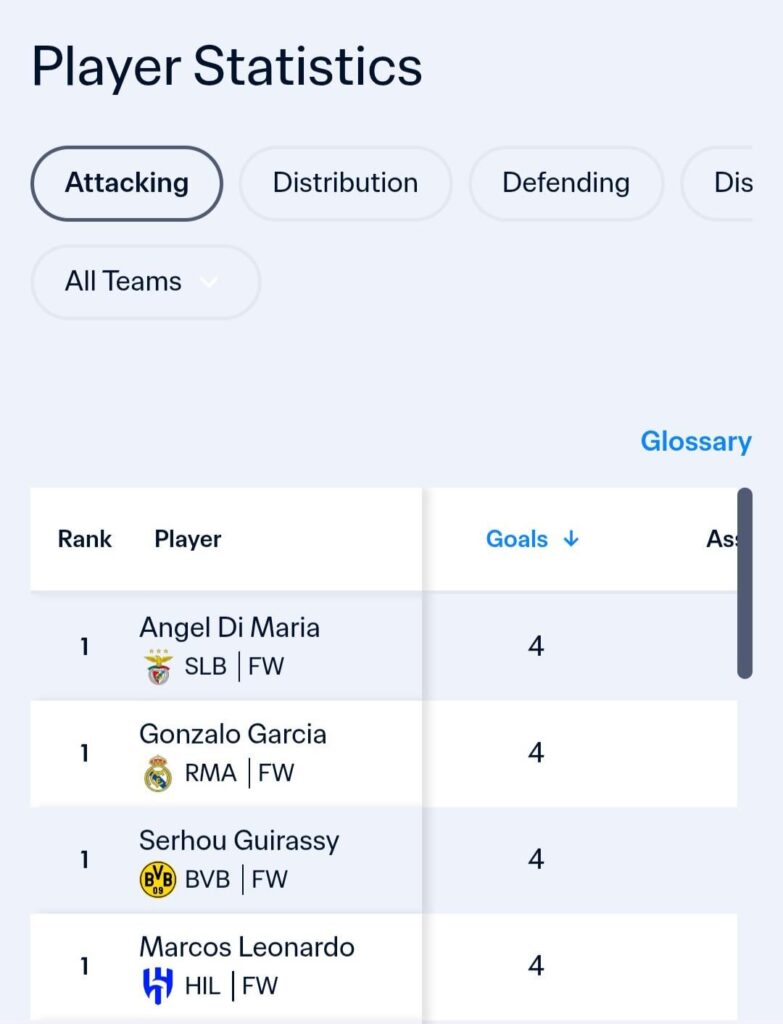The width and height of the screenshot is (783, 1024).
Task: Select Angel Di Maria's player name
Action: tap(229, 628)
